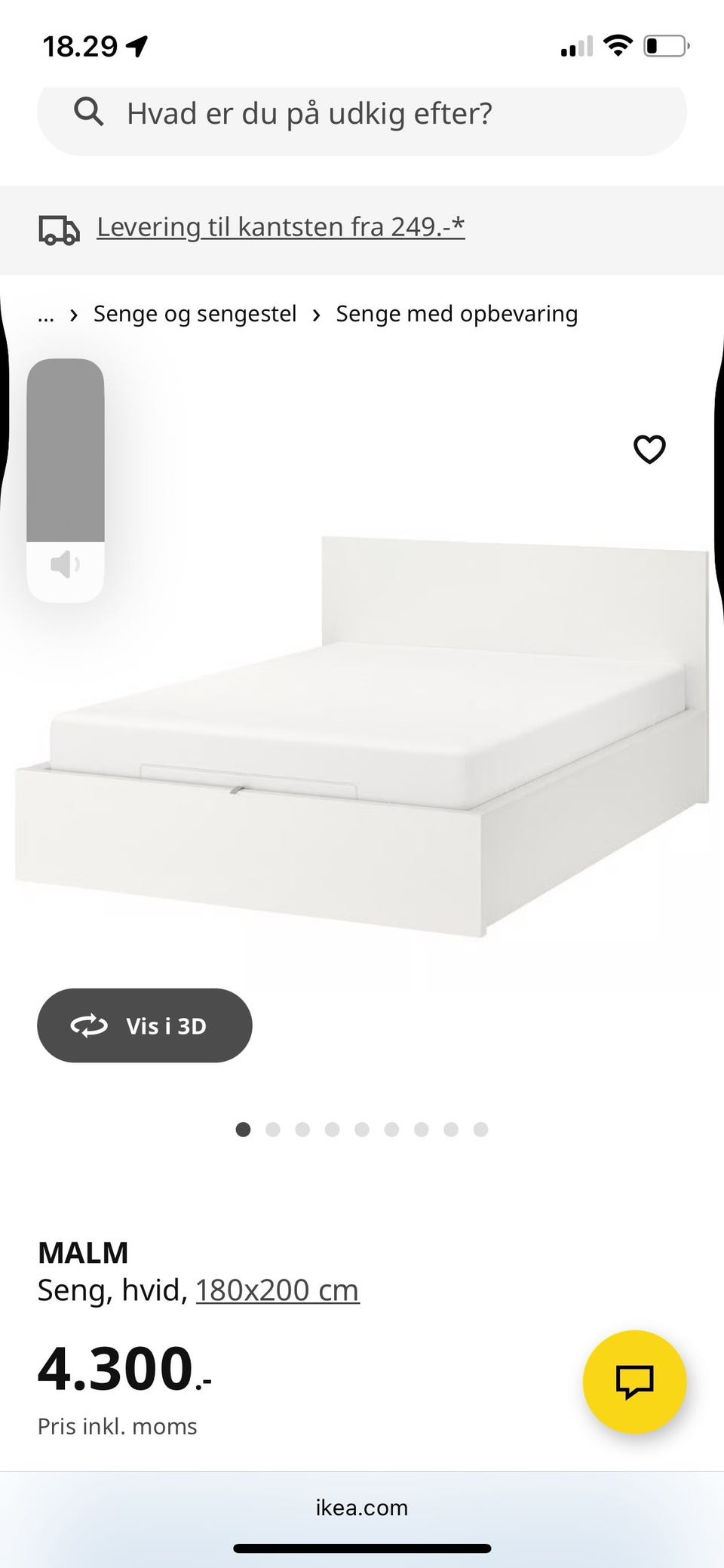
Task: Open the 'Senge med opbevaring' breadcrumb
Action: click(456, 314)
